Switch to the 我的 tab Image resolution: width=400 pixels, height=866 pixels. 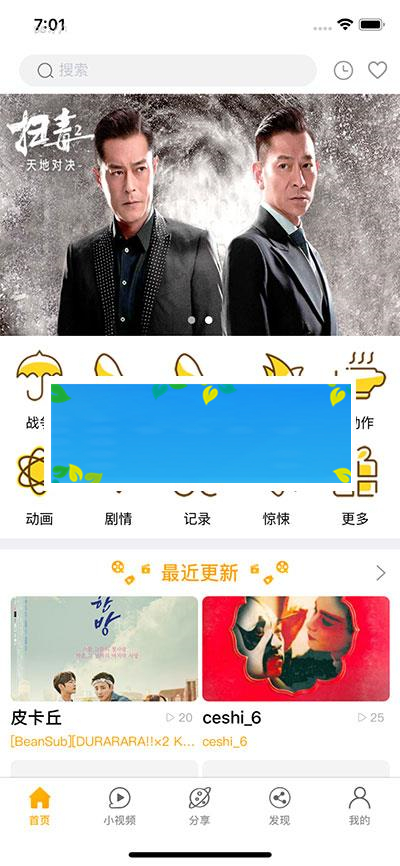pos(359,806)
